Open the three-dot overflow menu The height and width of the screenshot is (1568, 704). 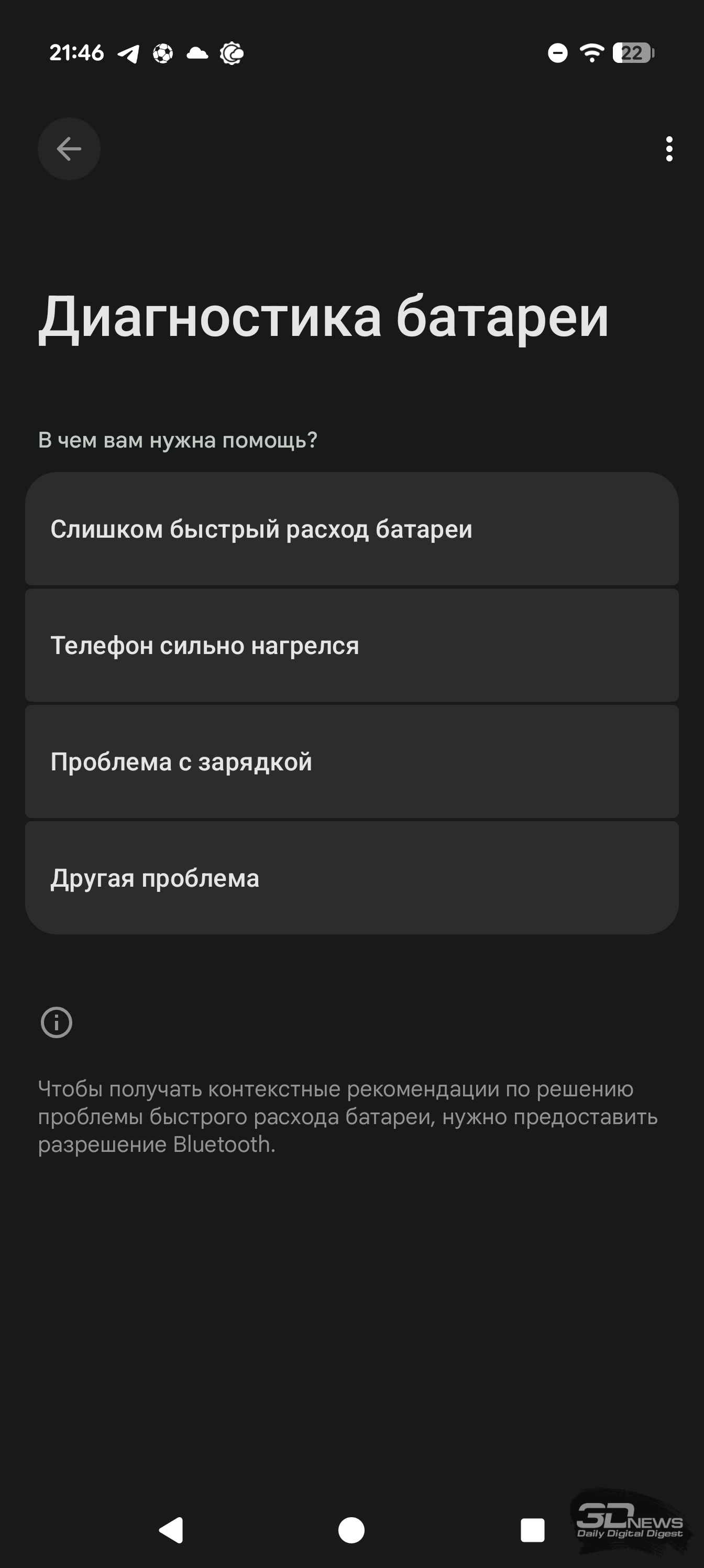(x=669, y=148)
